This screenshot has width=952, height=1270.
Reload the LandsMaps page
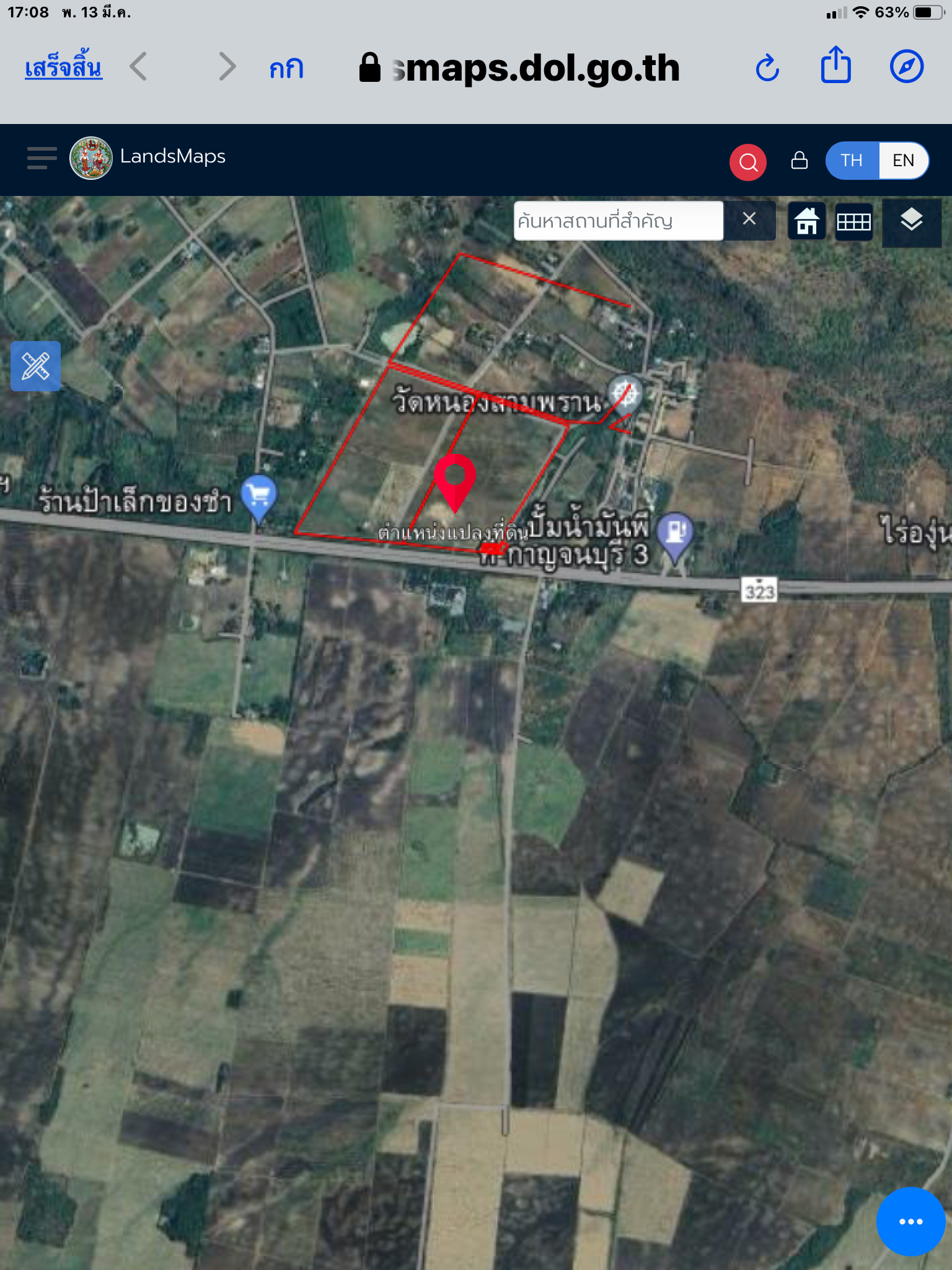pyautogui.click(x=767, y=67)
